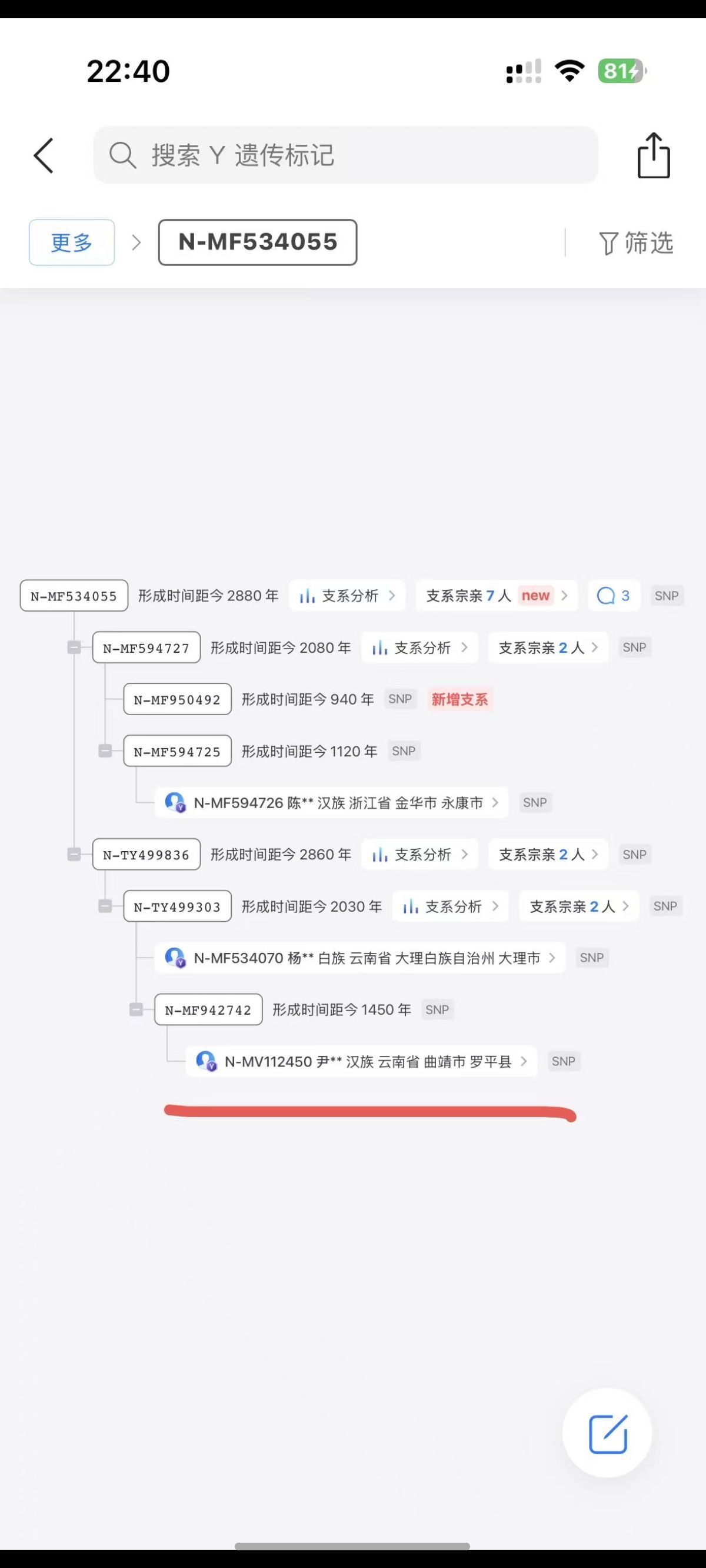Open sample N-MV112450 尹** 罗平县
The height and width of the screenshot is (1568, 706).
click(x=361, y=1062)
